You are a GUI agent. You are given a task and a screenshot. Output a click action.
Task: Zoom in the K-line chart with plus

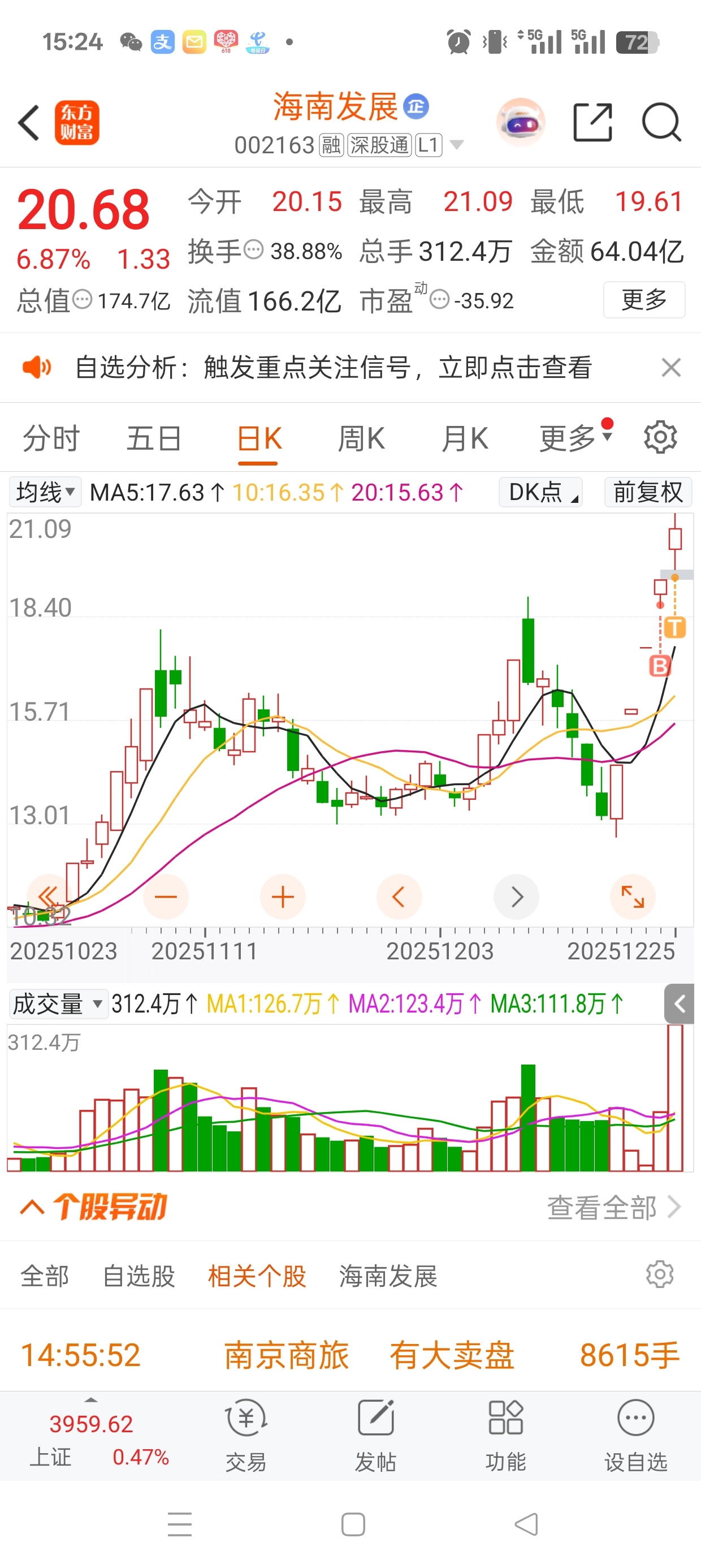pyautogui.click(x=282, y=897)
